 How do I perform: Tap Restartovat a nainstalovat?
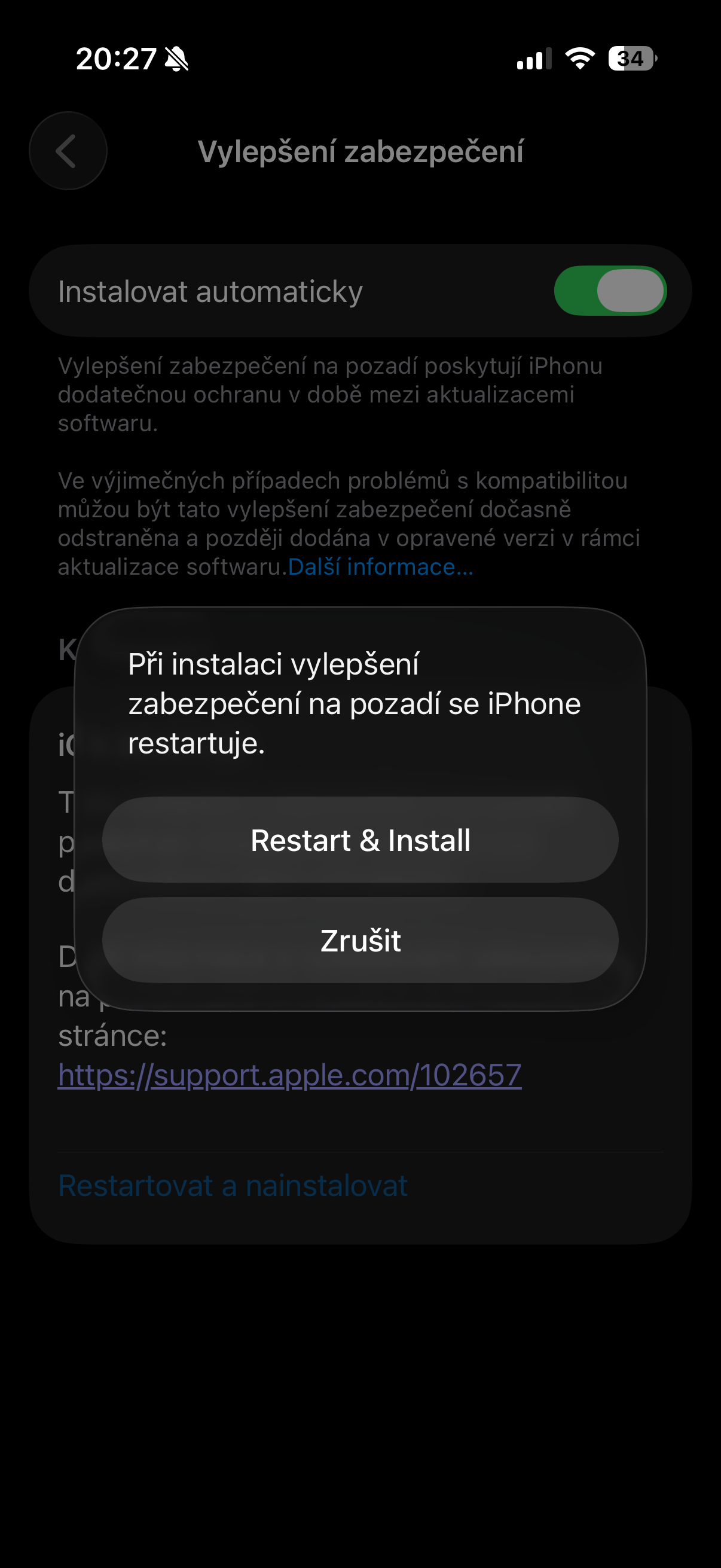click(x=233, y=1186)
